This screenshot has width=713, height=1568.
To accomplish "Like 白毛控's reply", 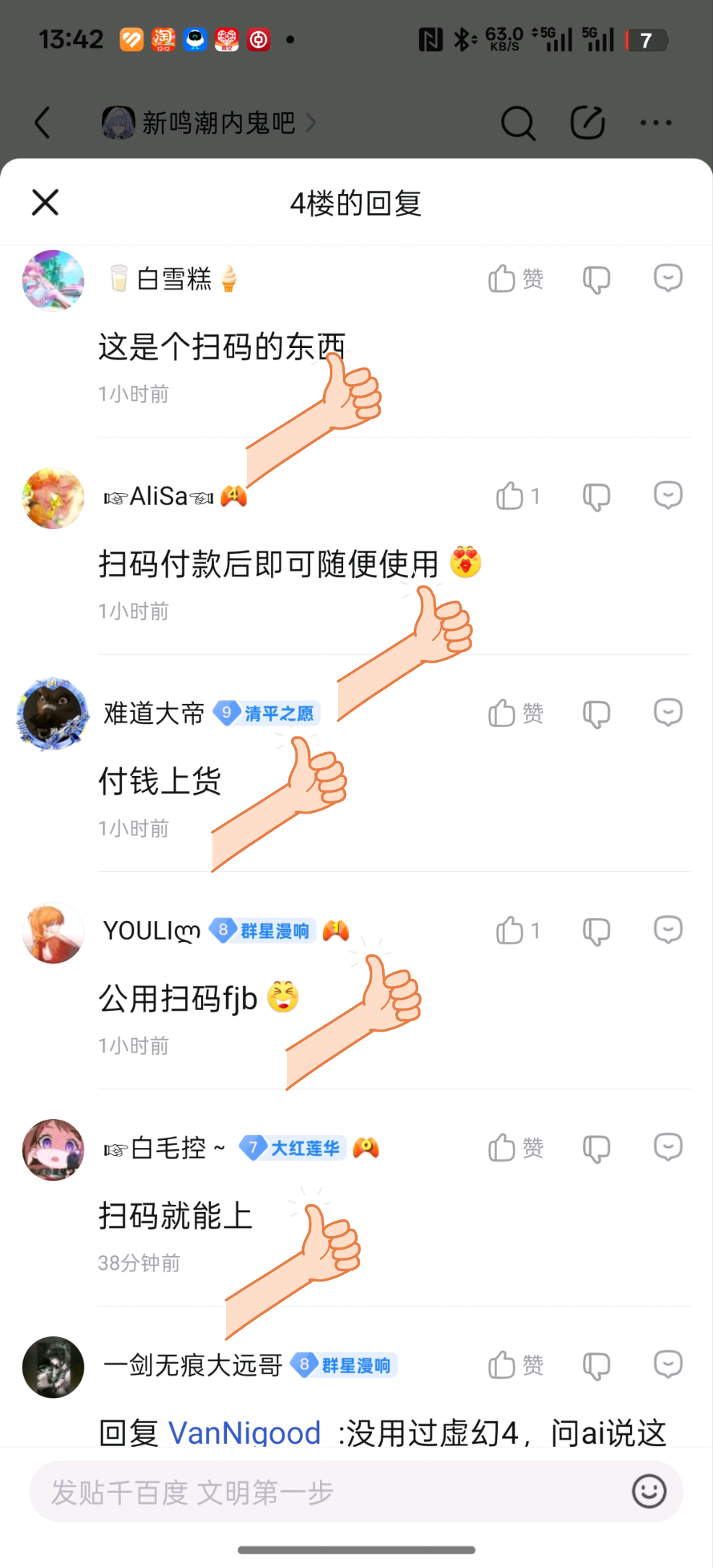I will click(x=515, y=1148).
